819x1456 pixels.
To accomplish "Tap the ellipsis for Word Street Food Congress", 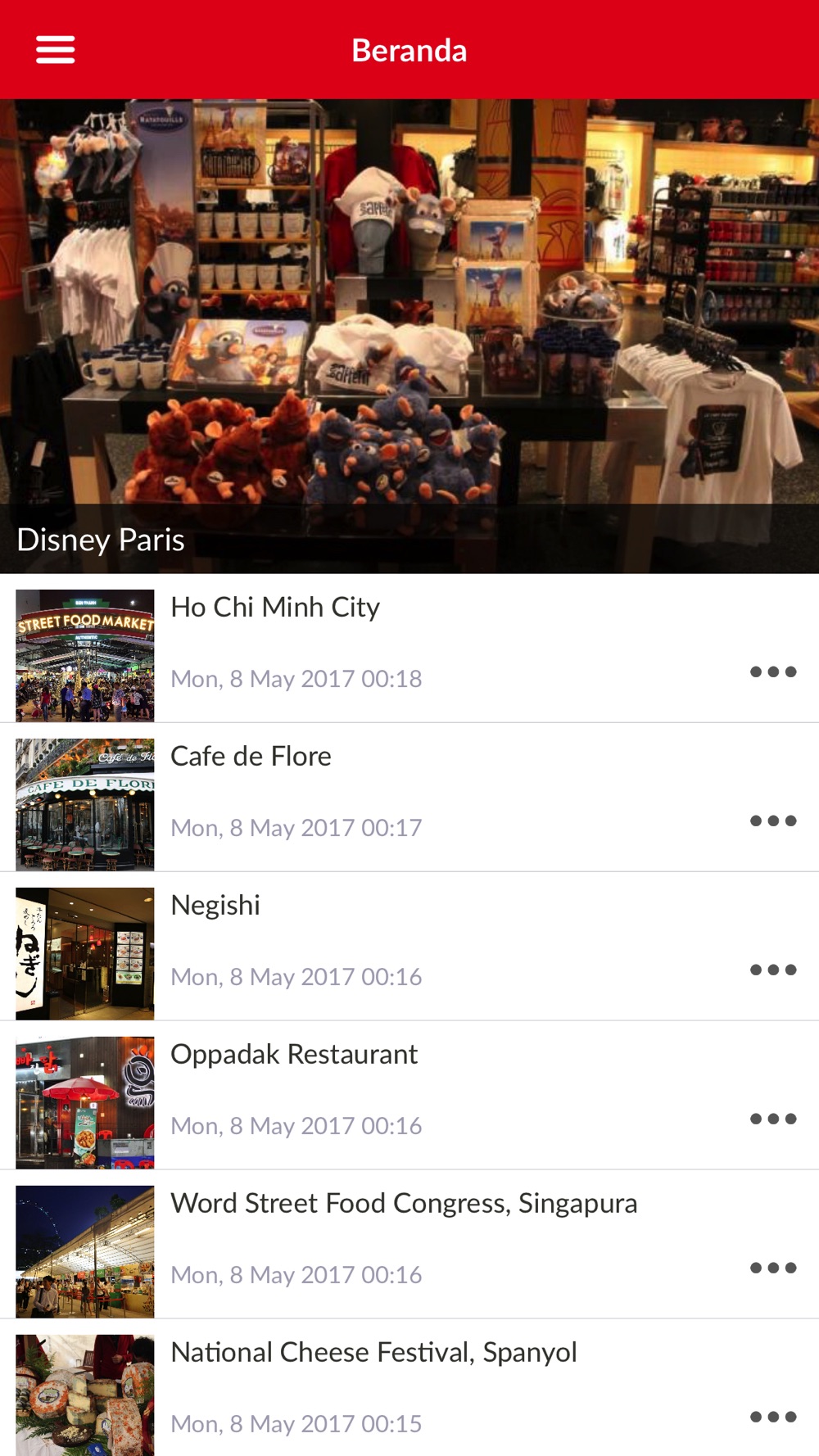I will [x=773, y=1268].
